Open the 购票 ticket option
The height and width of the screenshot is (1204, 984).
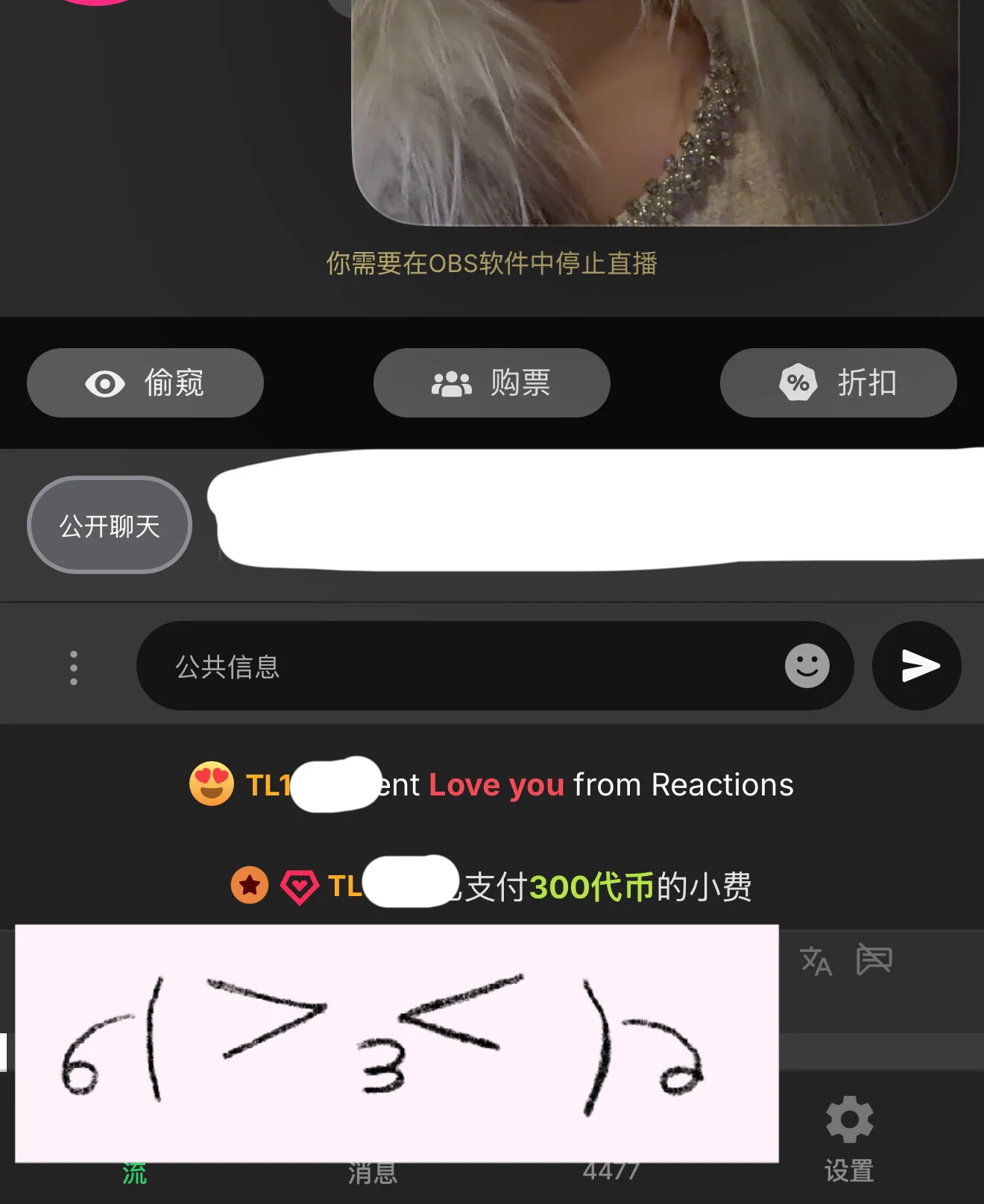(x=491, y=383)
